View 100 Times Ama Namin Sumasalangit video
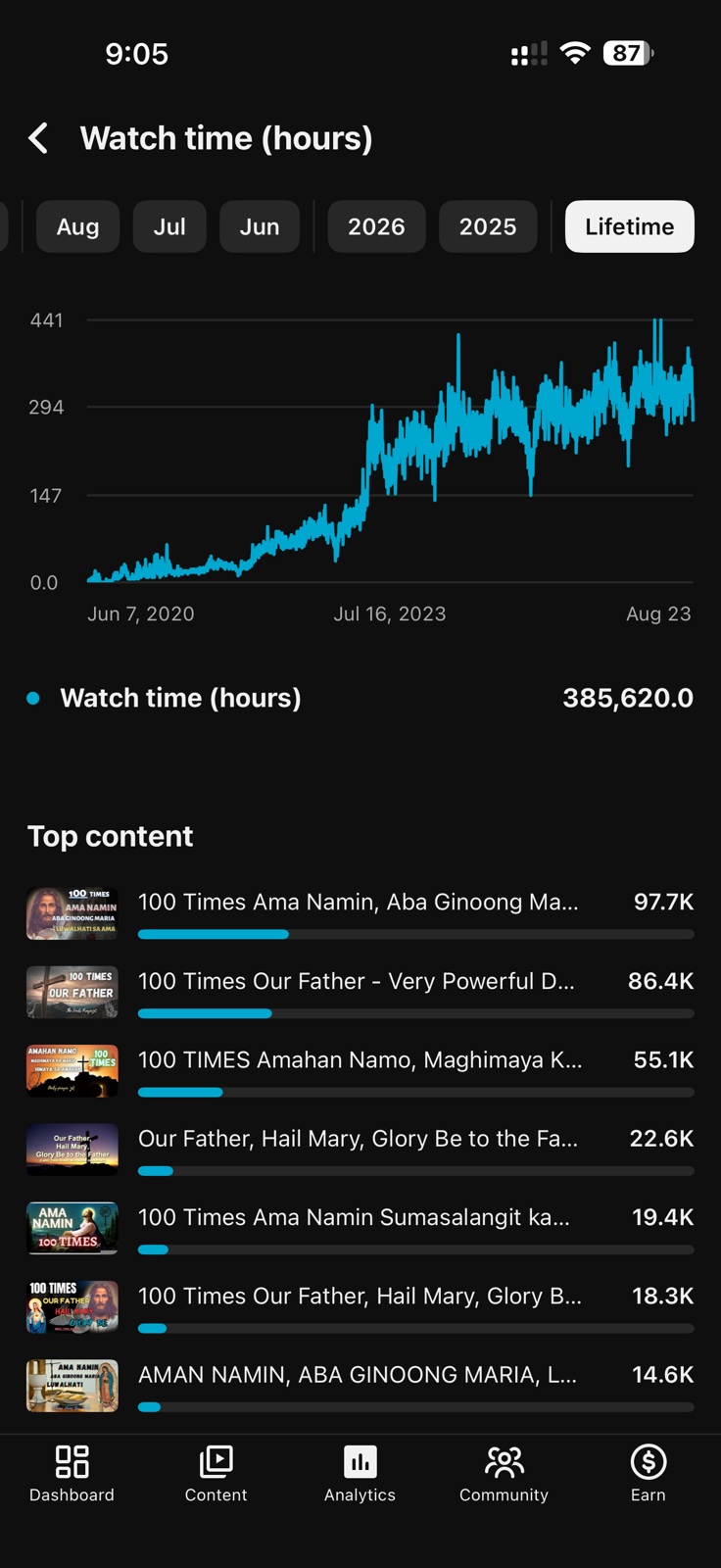721x1568 pixels. [360, 1228]
